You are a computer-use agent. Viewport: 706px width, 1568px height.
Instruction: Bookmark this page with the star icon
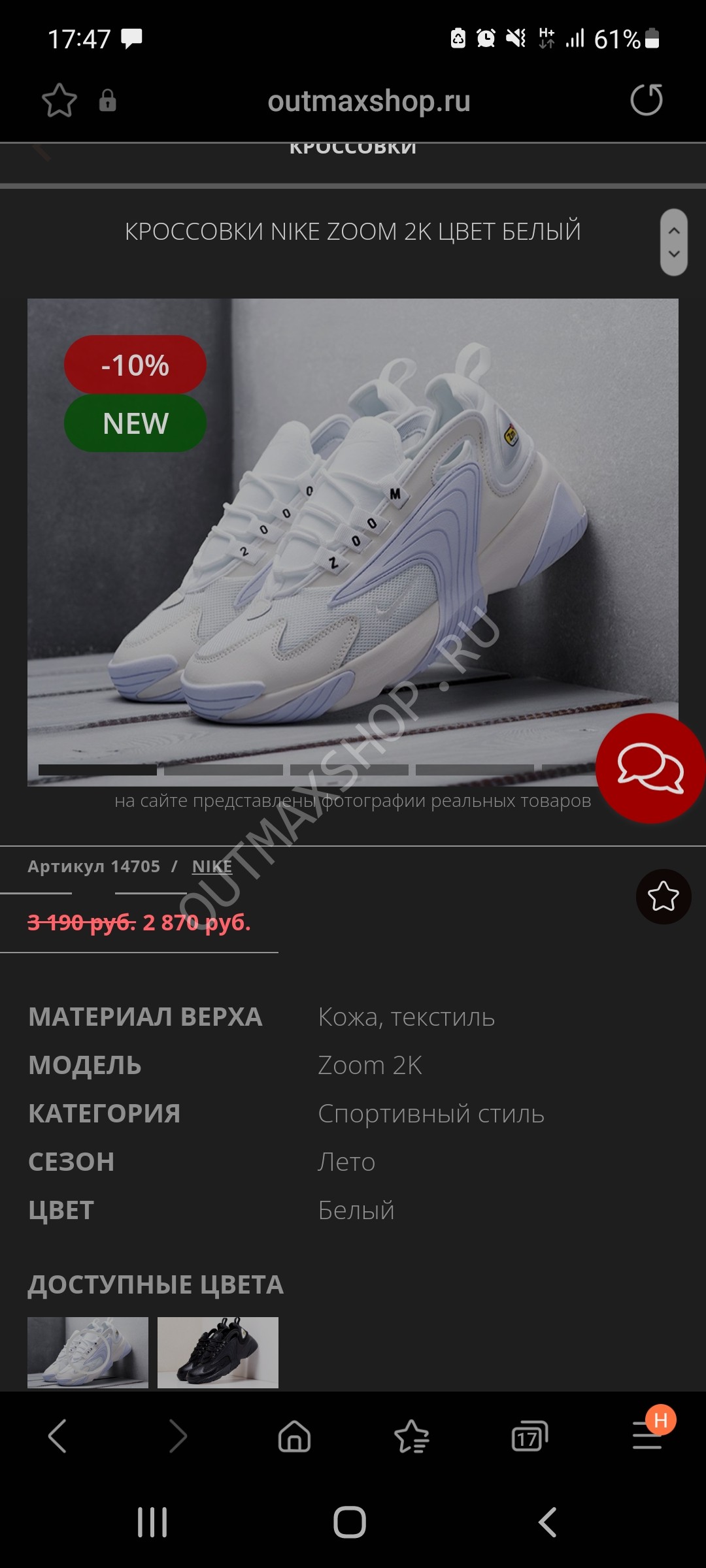pos(59,101)
